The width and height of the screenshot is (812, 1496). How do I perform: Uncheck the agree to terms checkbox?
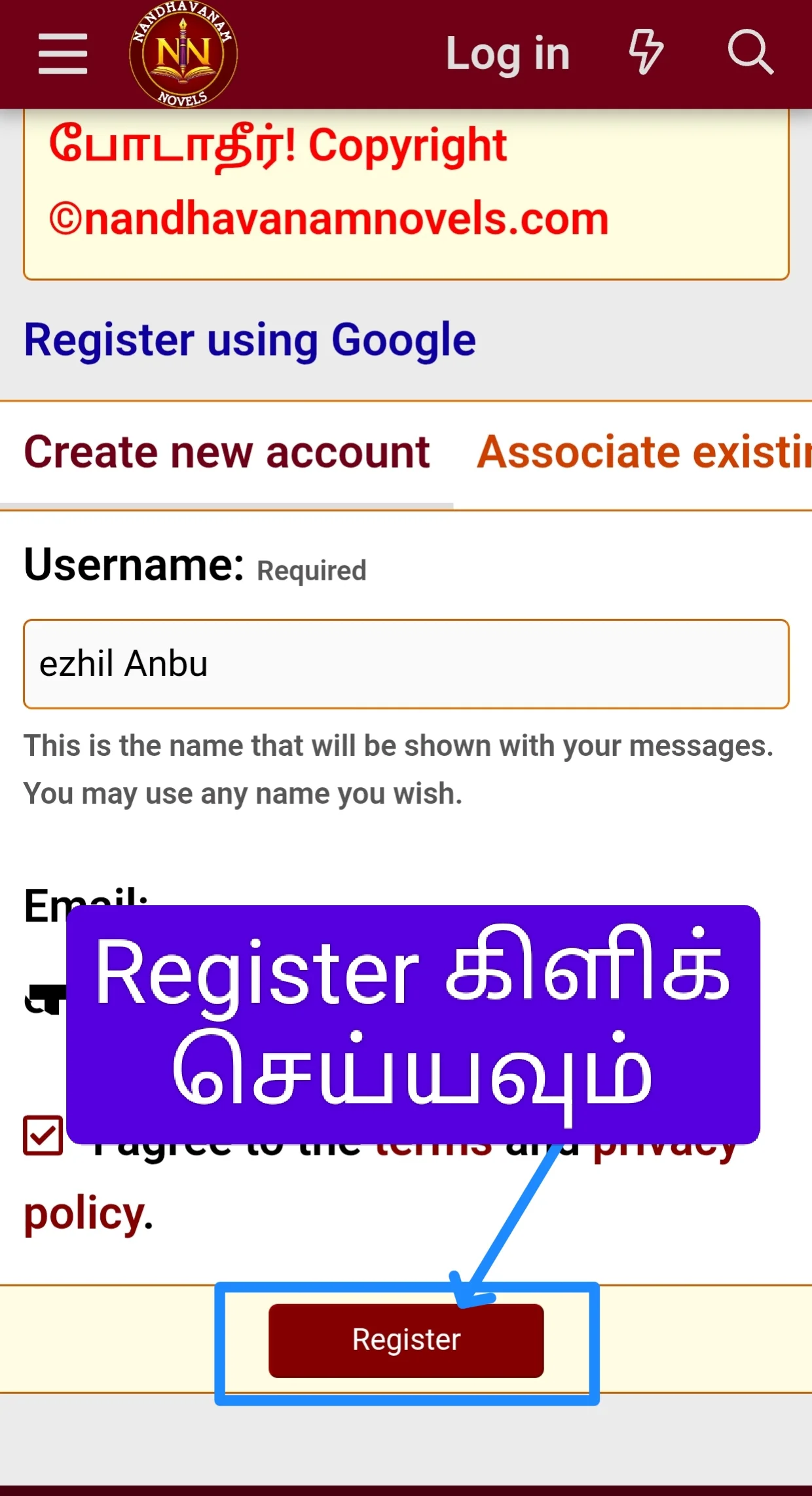pyautogui.click(x=43, y=1135)
